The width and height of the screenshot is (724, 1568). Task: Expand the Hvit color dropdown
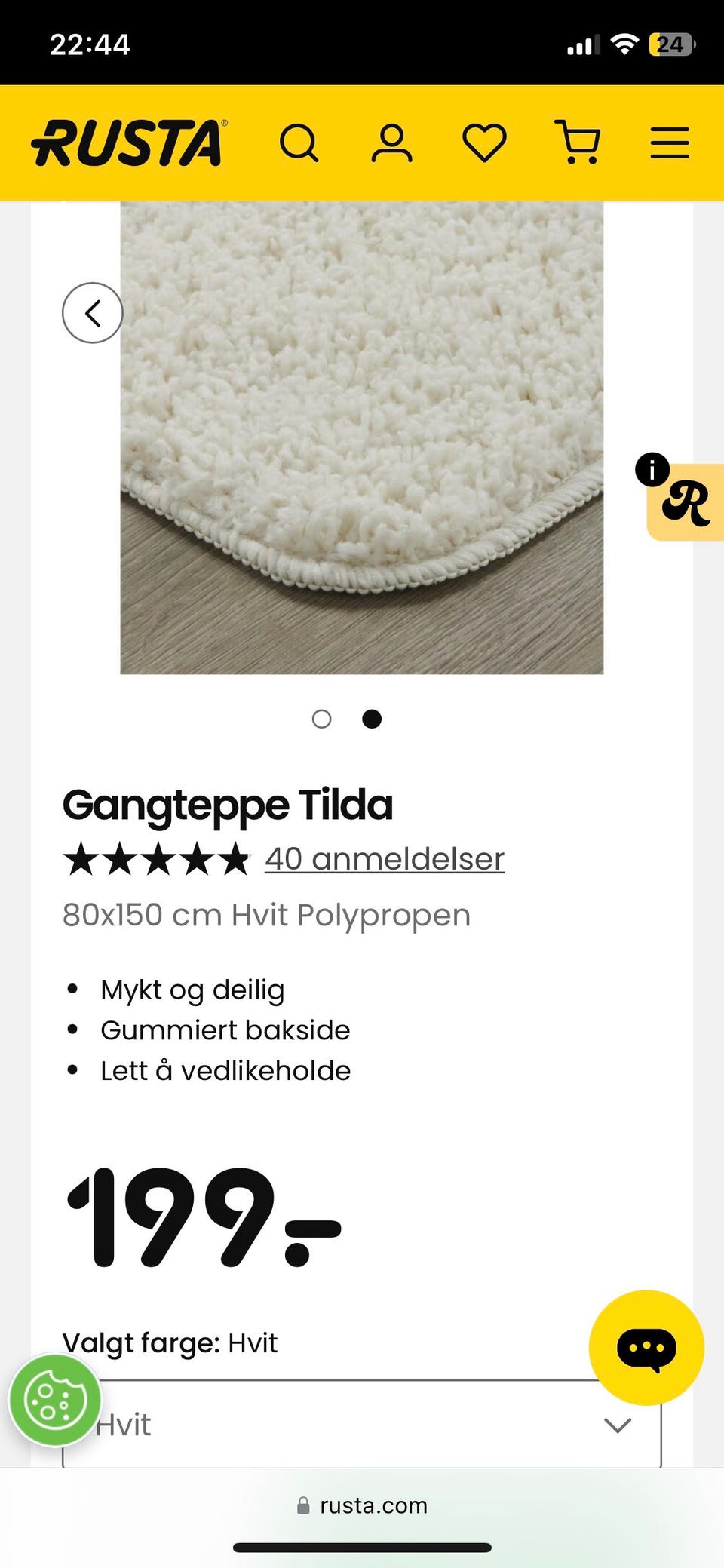(x=362, y=1424)
